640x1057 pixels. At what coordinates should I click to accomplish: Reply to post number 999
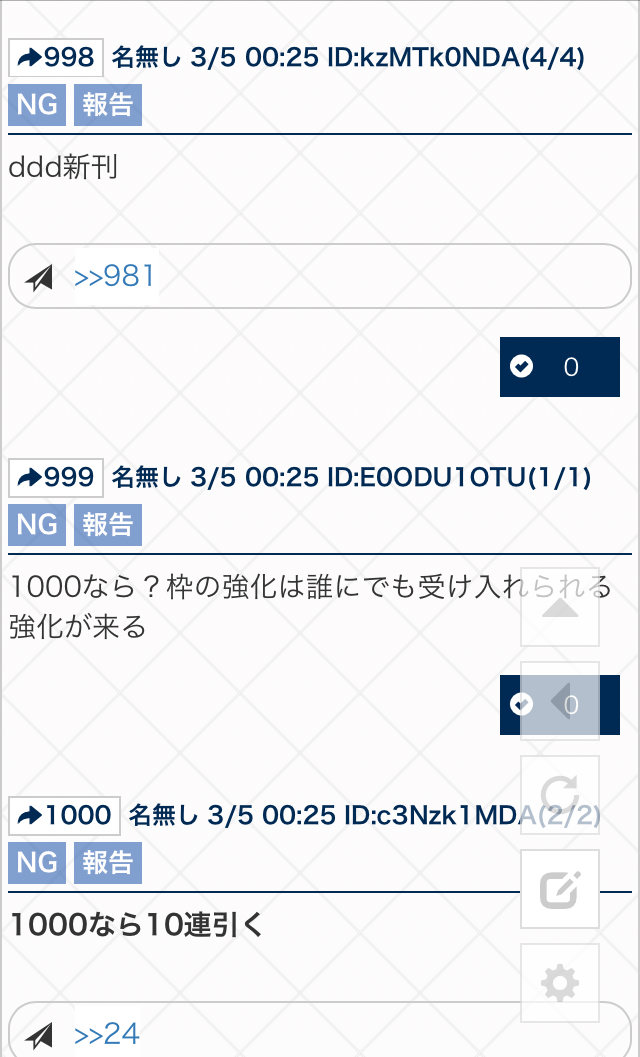(x=56, y=478)
